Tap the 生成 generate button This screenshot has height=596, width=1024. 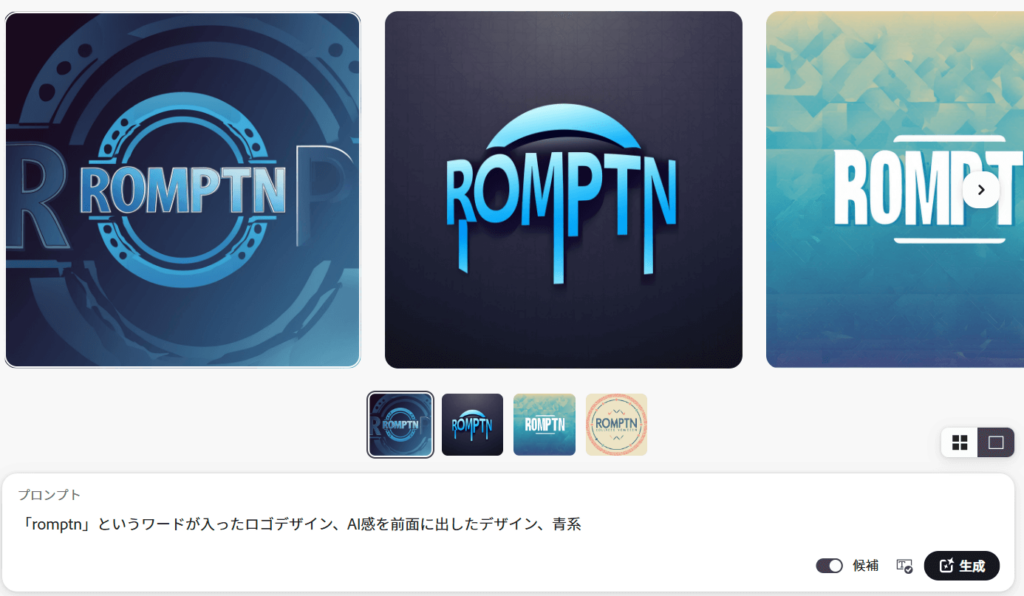coord(961,566)
